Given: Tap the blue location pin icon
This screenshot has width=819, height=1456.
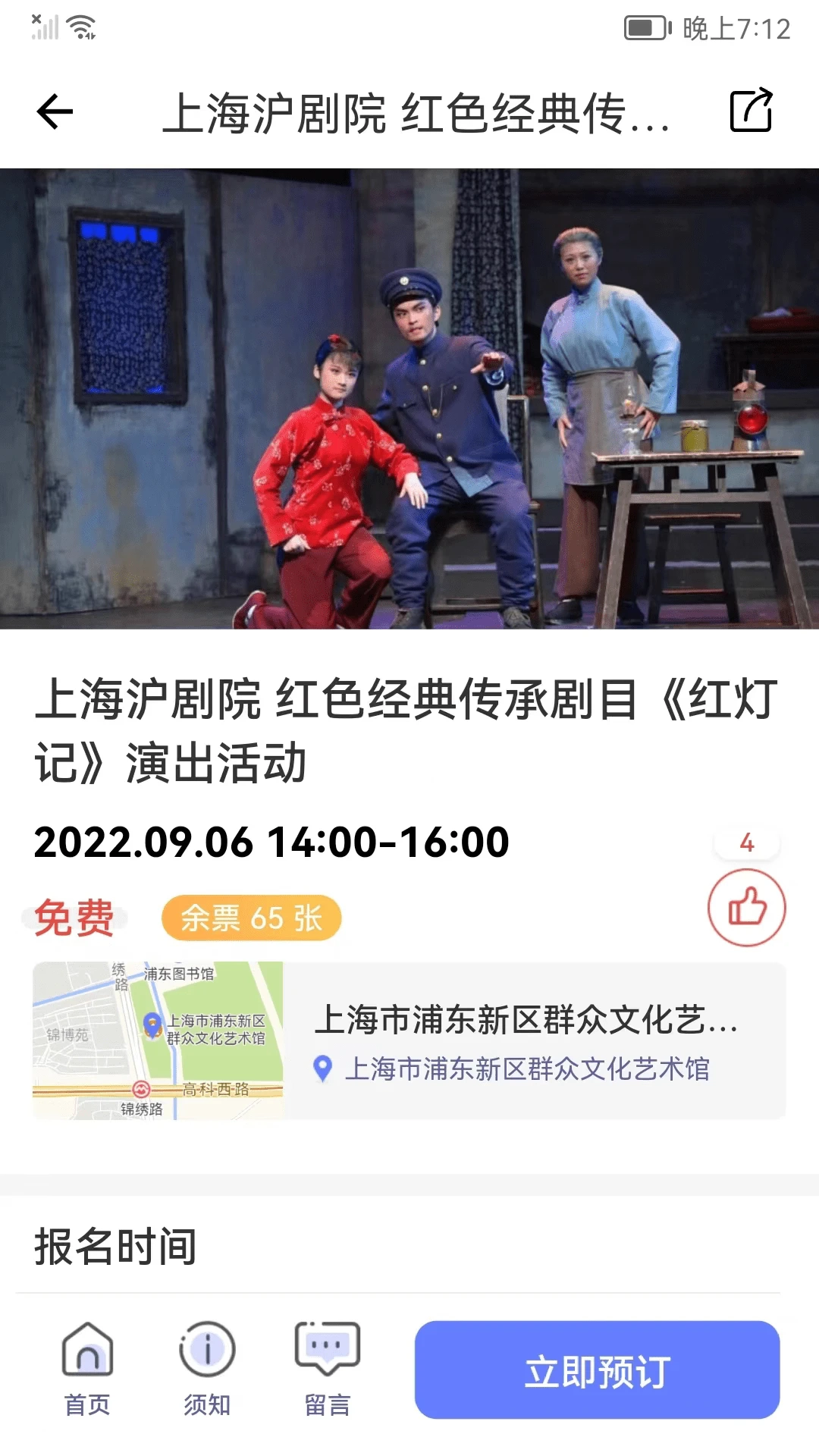Looking at the screenshot, I should (x=322, y=1068).
